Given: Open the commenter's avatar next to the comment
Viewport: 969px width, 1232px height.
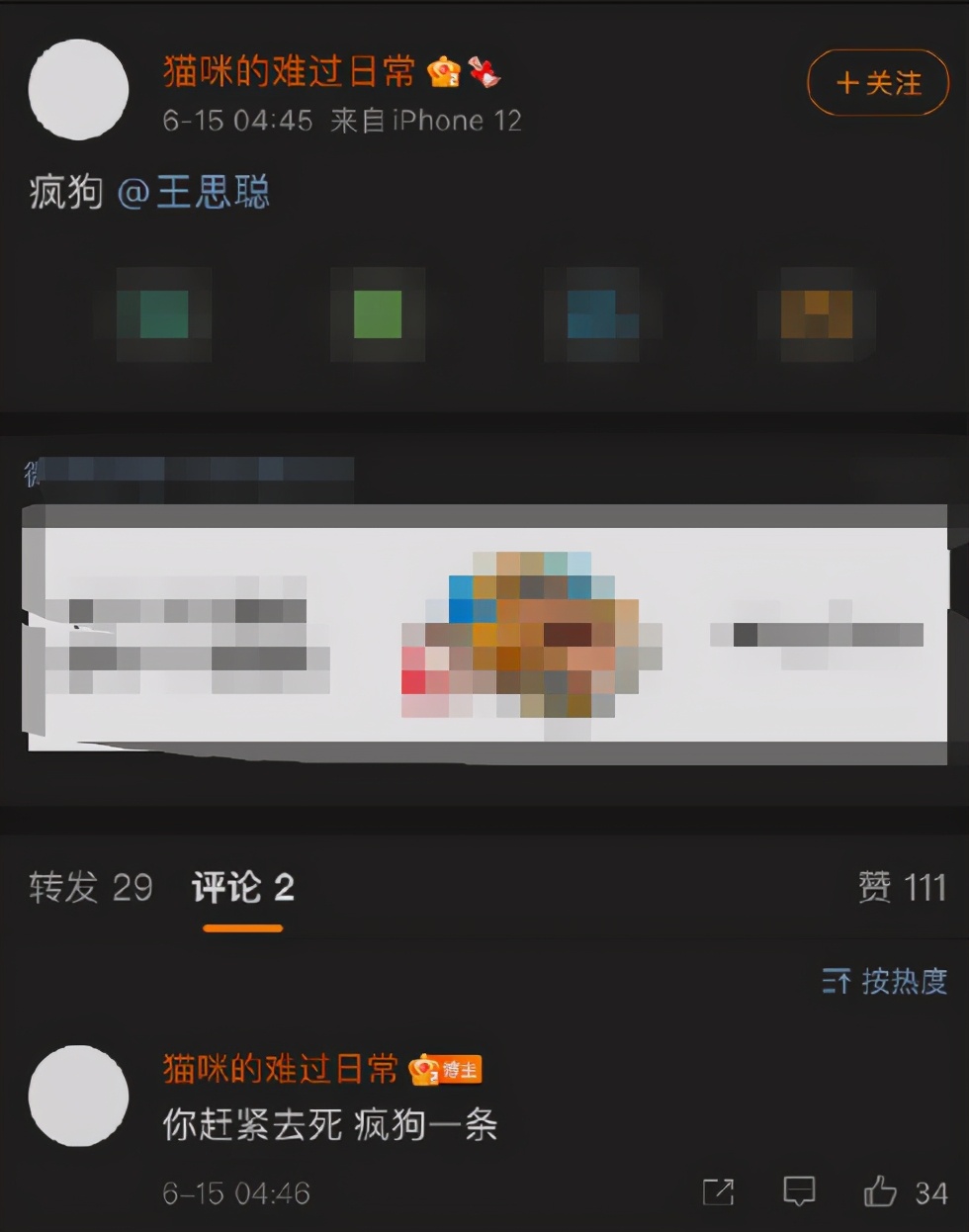Looking at the screenshot, I should [78, 1097].
